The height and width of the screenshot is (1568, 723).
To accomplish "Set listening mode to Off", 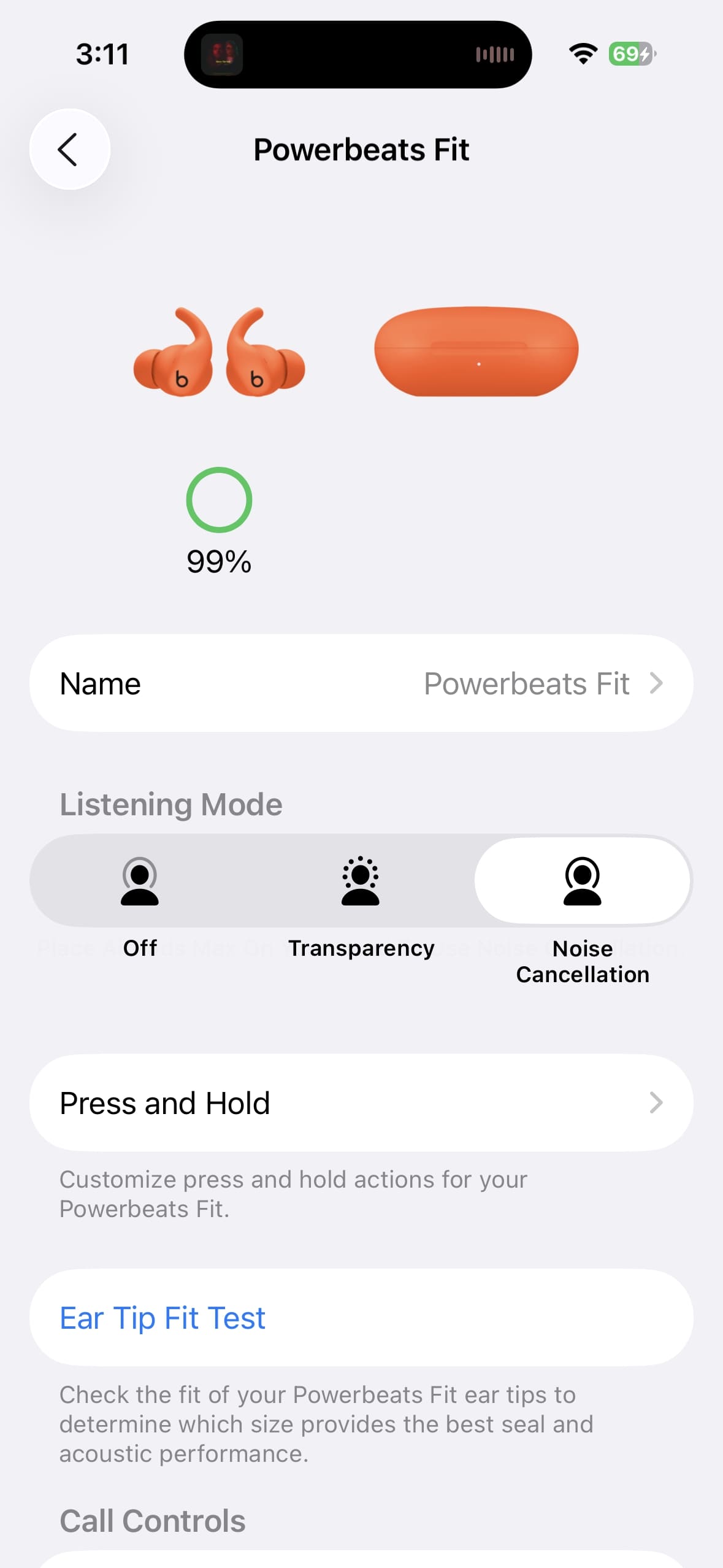I will click(x=140, y=881).
